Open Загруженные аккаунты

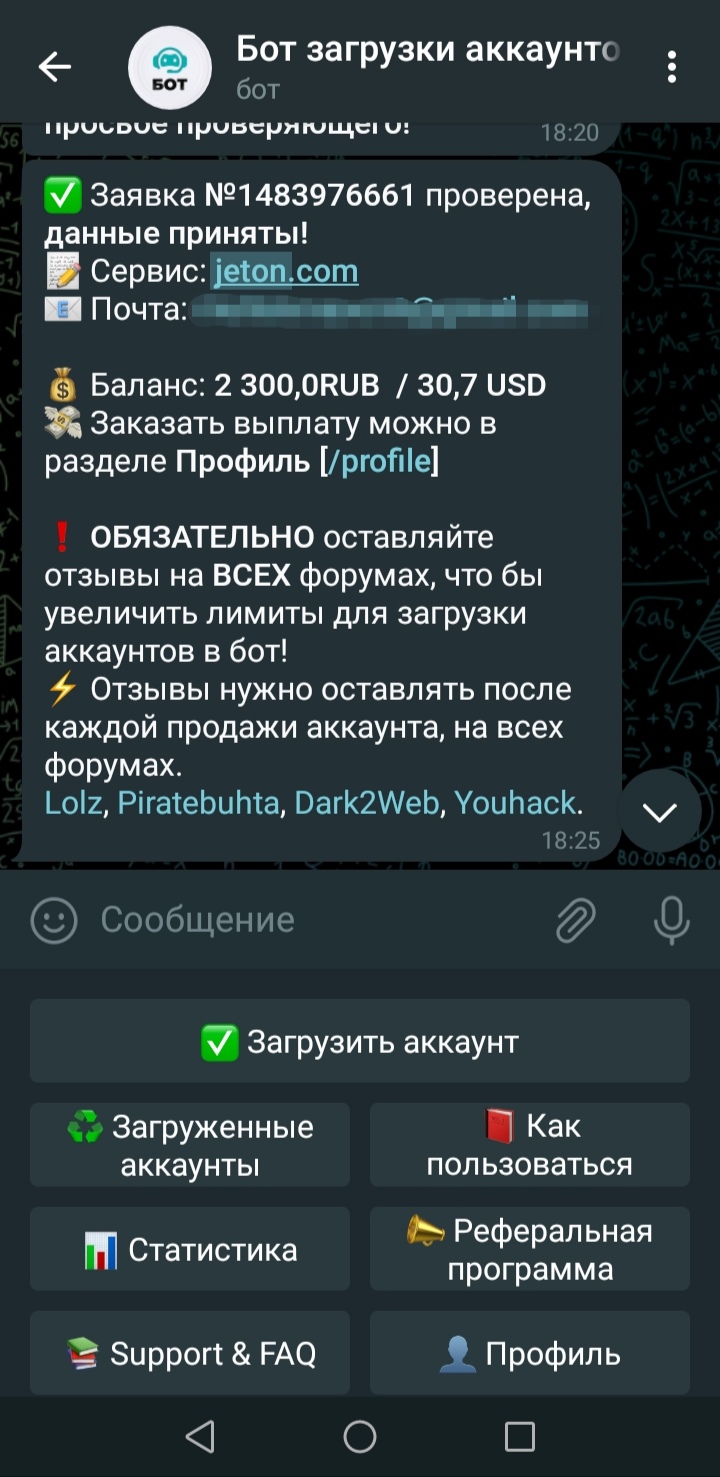click(190, 1146)
